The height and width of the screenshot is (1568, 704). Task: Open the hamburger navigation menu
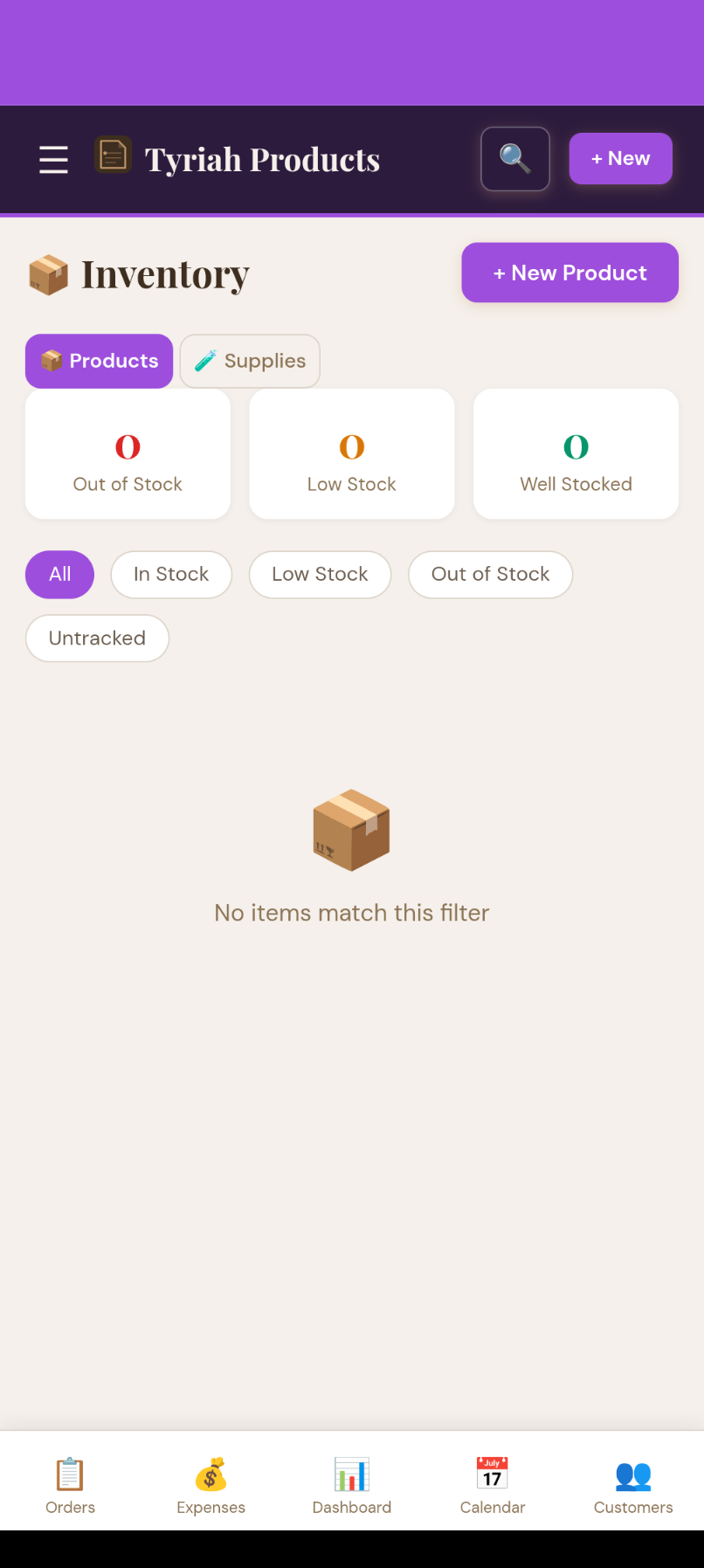(52, 159)
